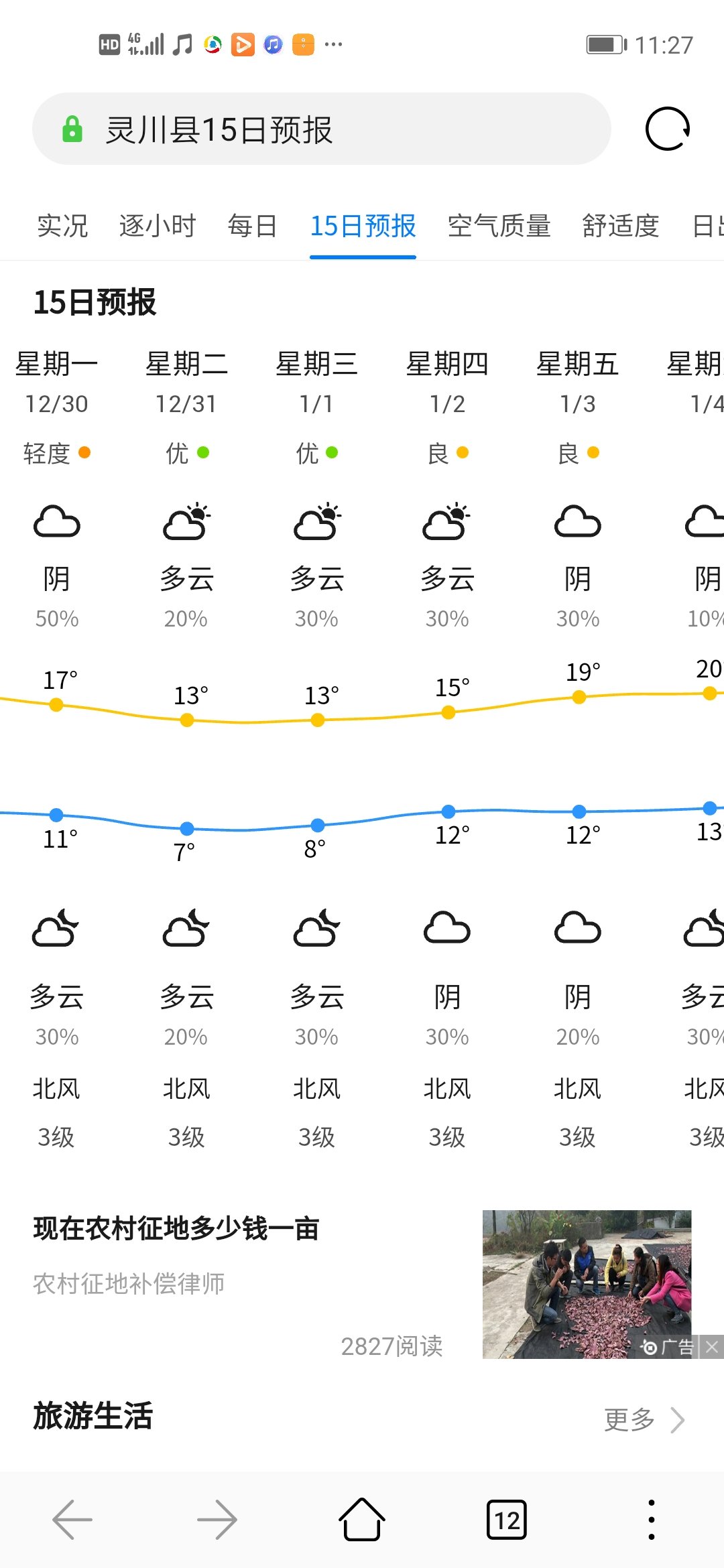Open the tab switcher showing 12 tabs
This screenshot has width=724, height=1568.
[x=507, y=1520]
